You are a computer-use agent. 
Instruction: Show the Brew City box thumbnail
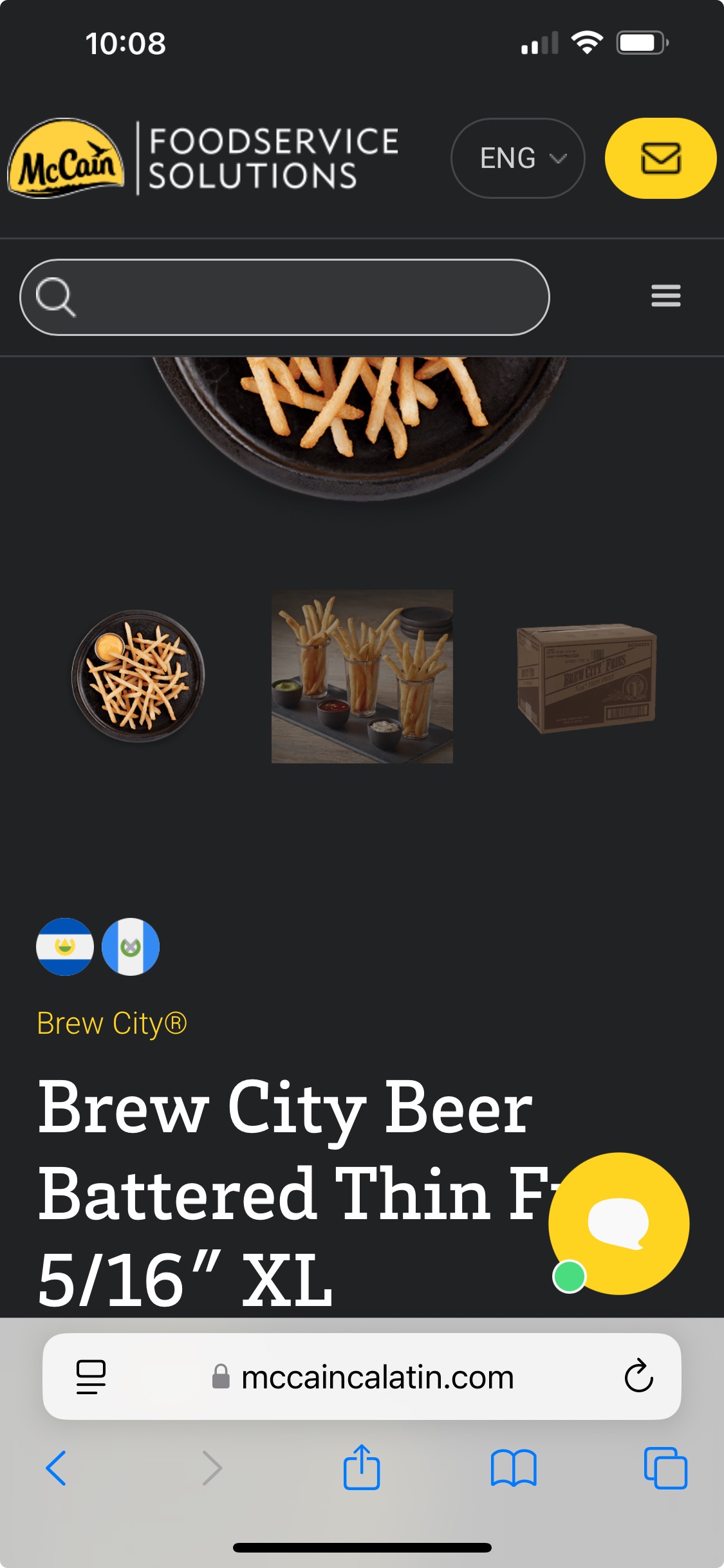pyautogui.click(x=586, y=678)
